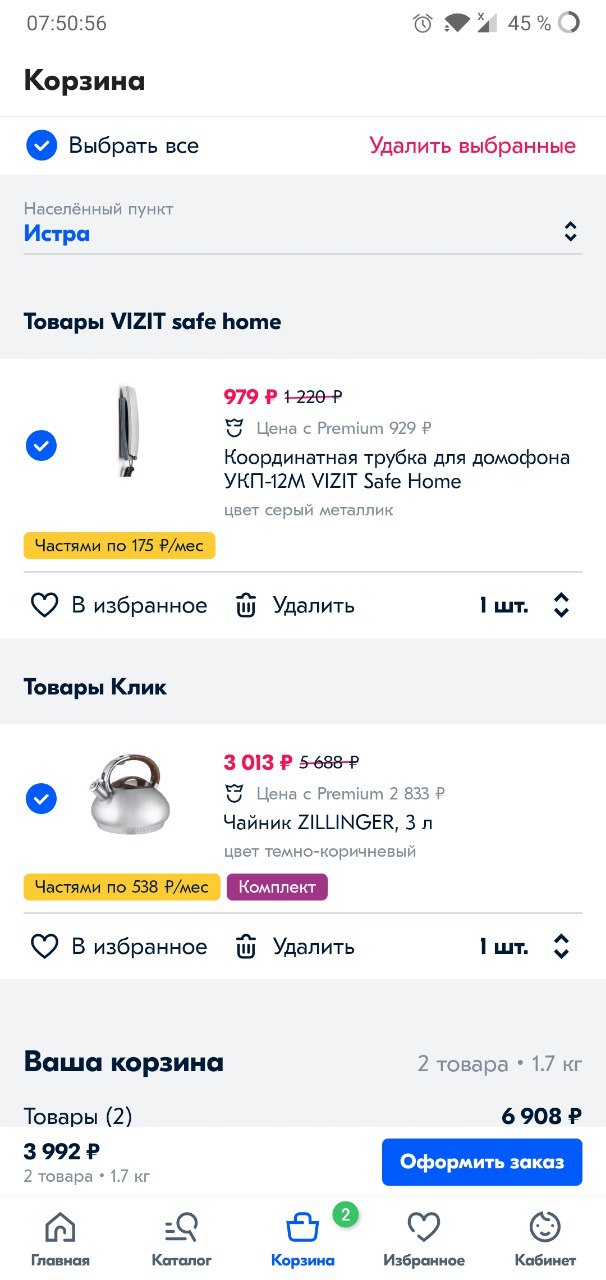Open the Чайник ZILLINGER product
Screen dimensions: 606x1280
(328, 823)
